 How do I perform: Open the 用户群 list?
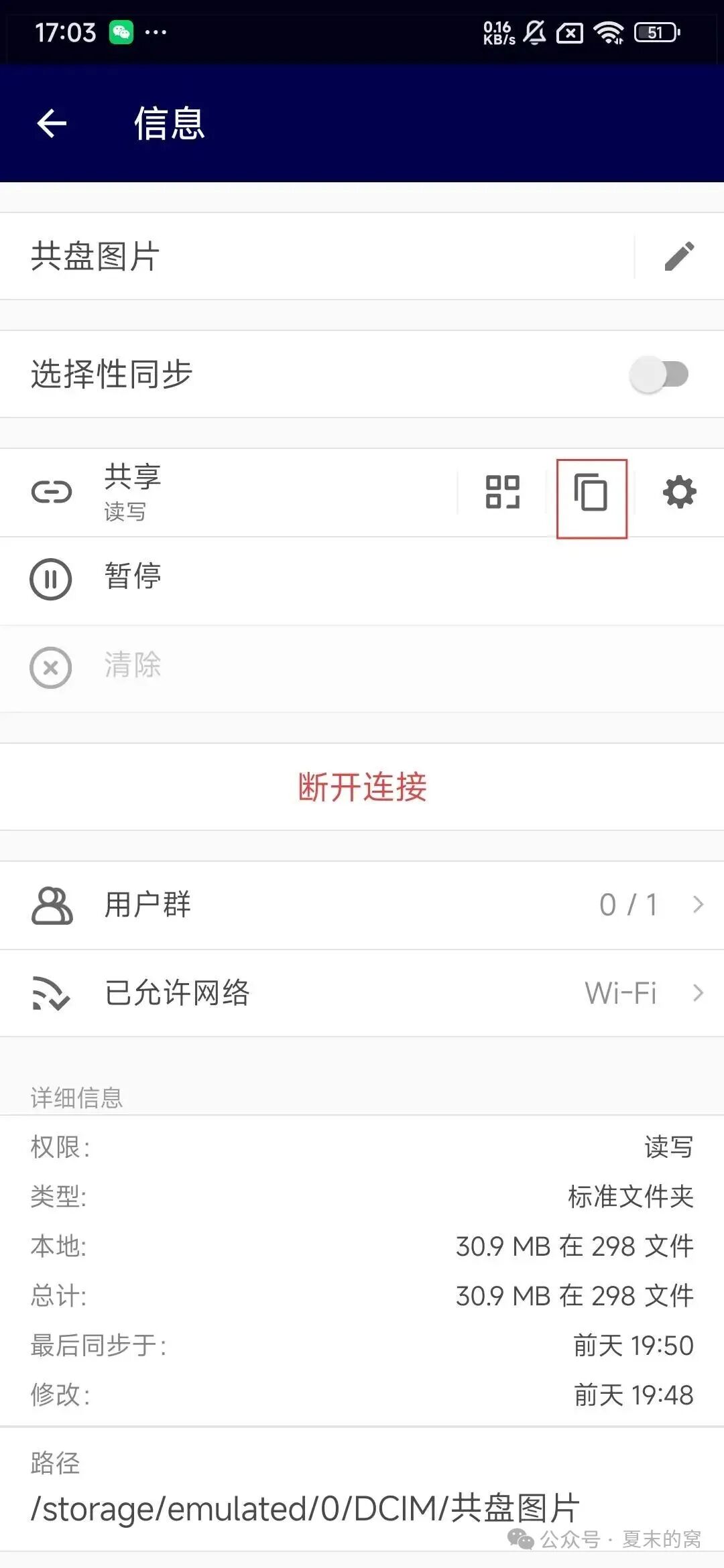click(x=362, y=905)
